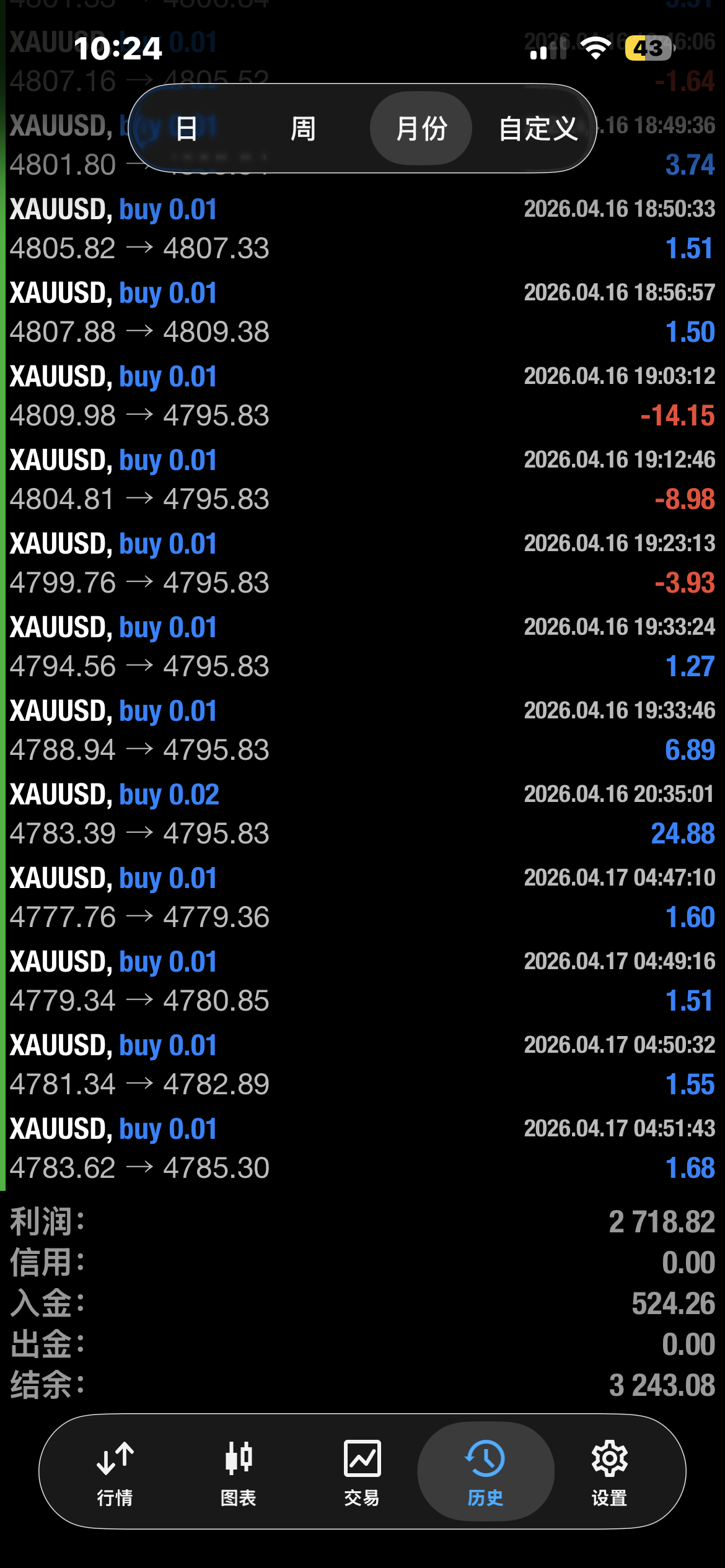Tap the trade with -8.98 loss
The width and height of the screenshot is (725, 1568).
coord(362,480)
